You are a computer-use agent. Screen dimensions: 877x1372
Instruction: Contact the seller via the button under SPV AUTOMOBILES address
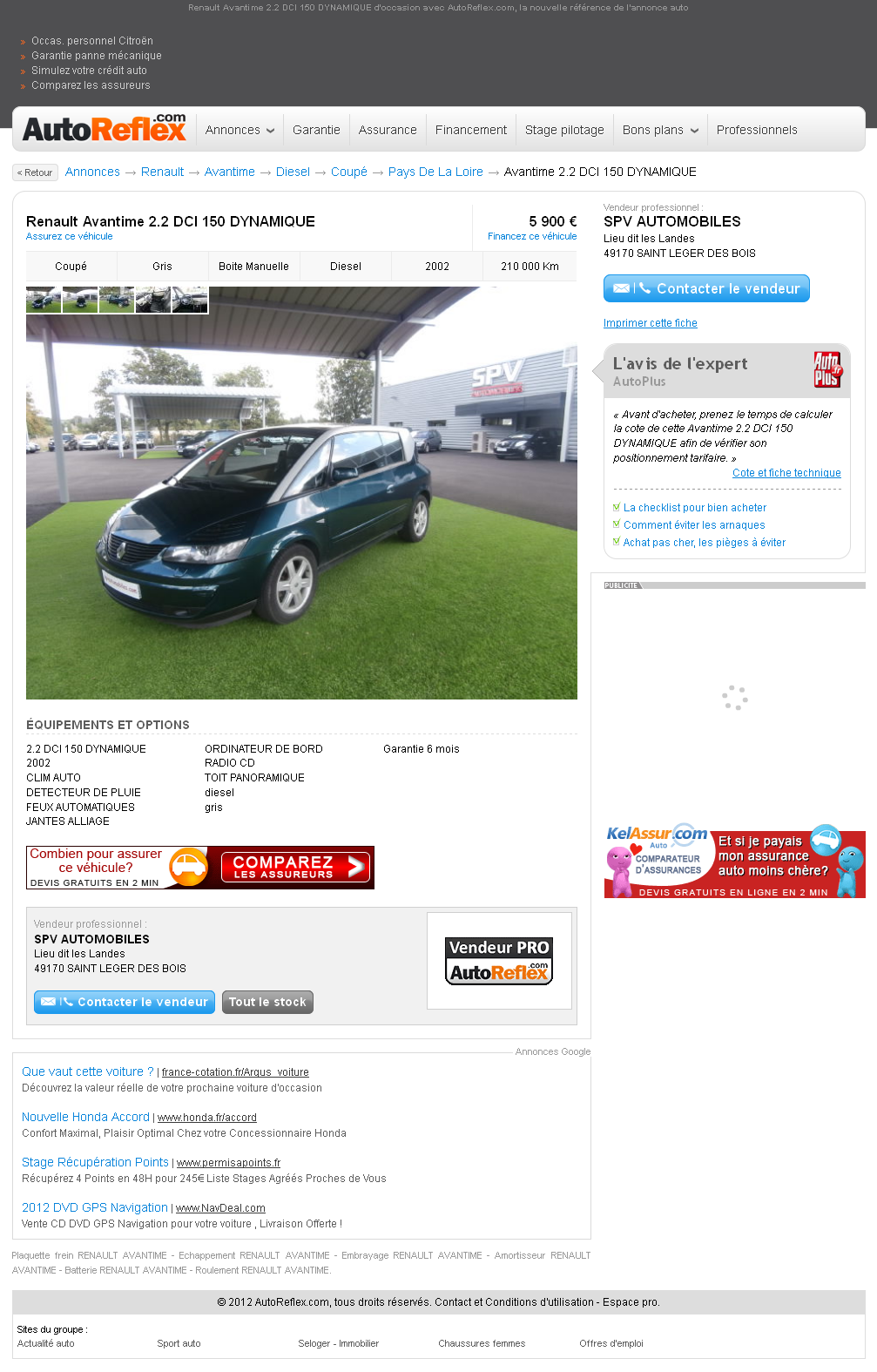coord(706,288)
